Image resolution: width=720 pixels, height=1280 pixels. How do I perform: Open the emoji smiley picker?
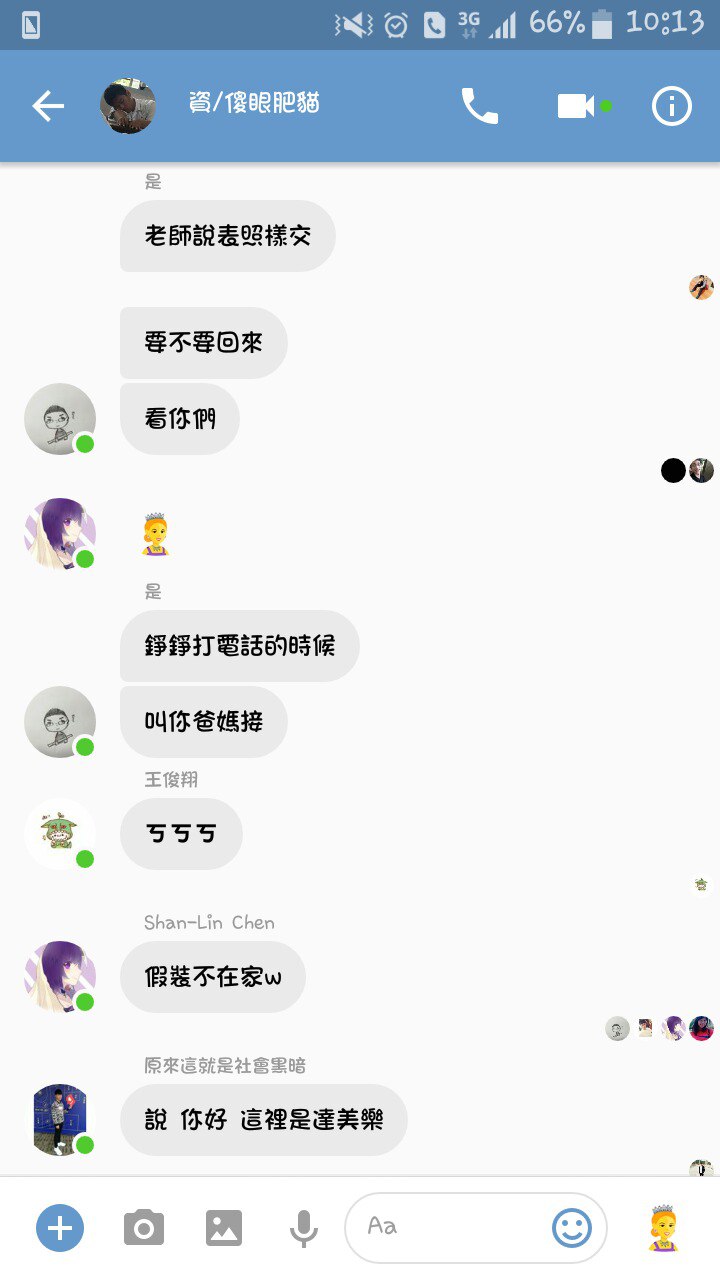572,1227
